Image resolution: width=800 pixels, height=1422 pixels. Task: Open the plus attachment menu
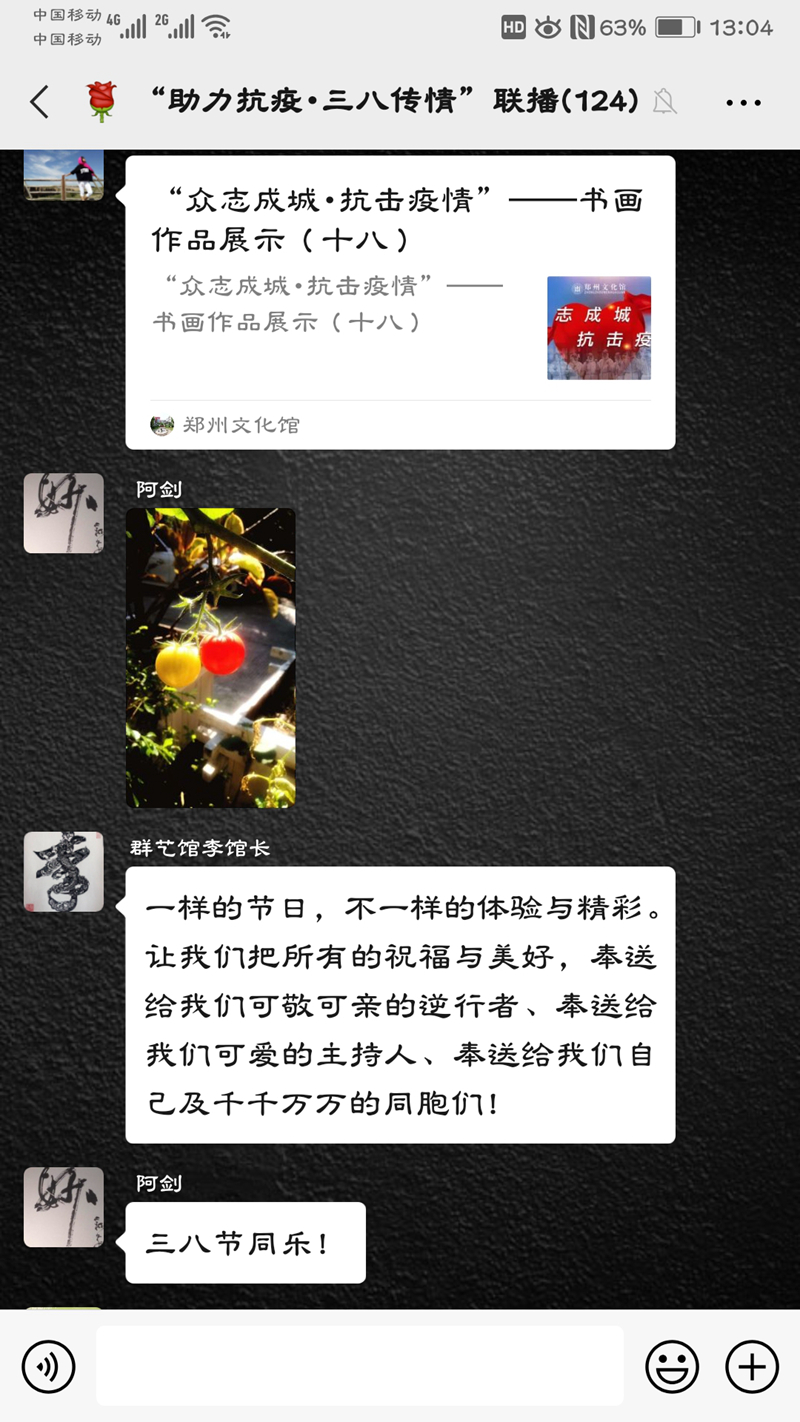click(751, 1366)
